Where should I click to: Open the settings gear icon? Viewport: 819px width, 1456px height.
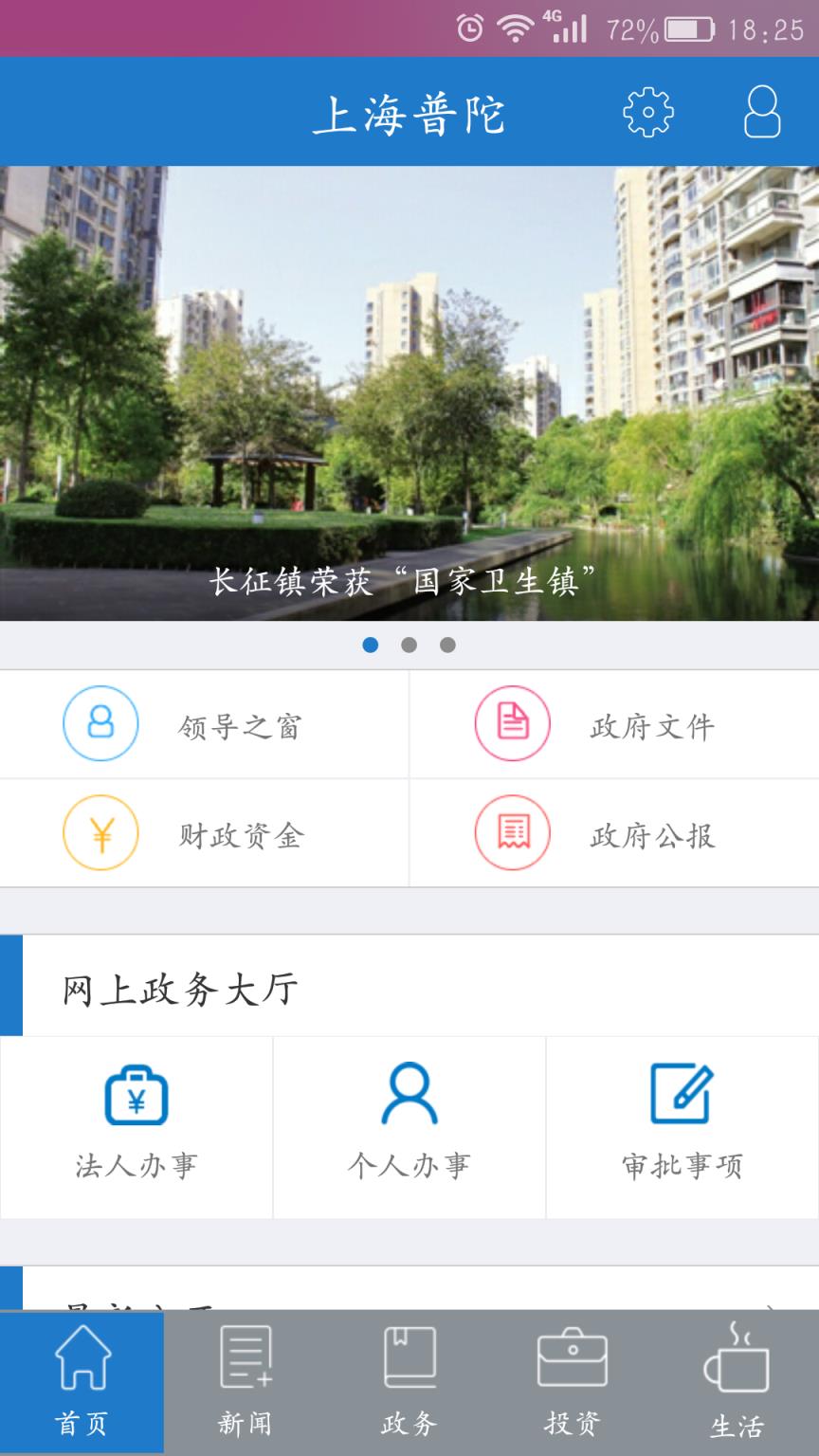tap(649, 111)
